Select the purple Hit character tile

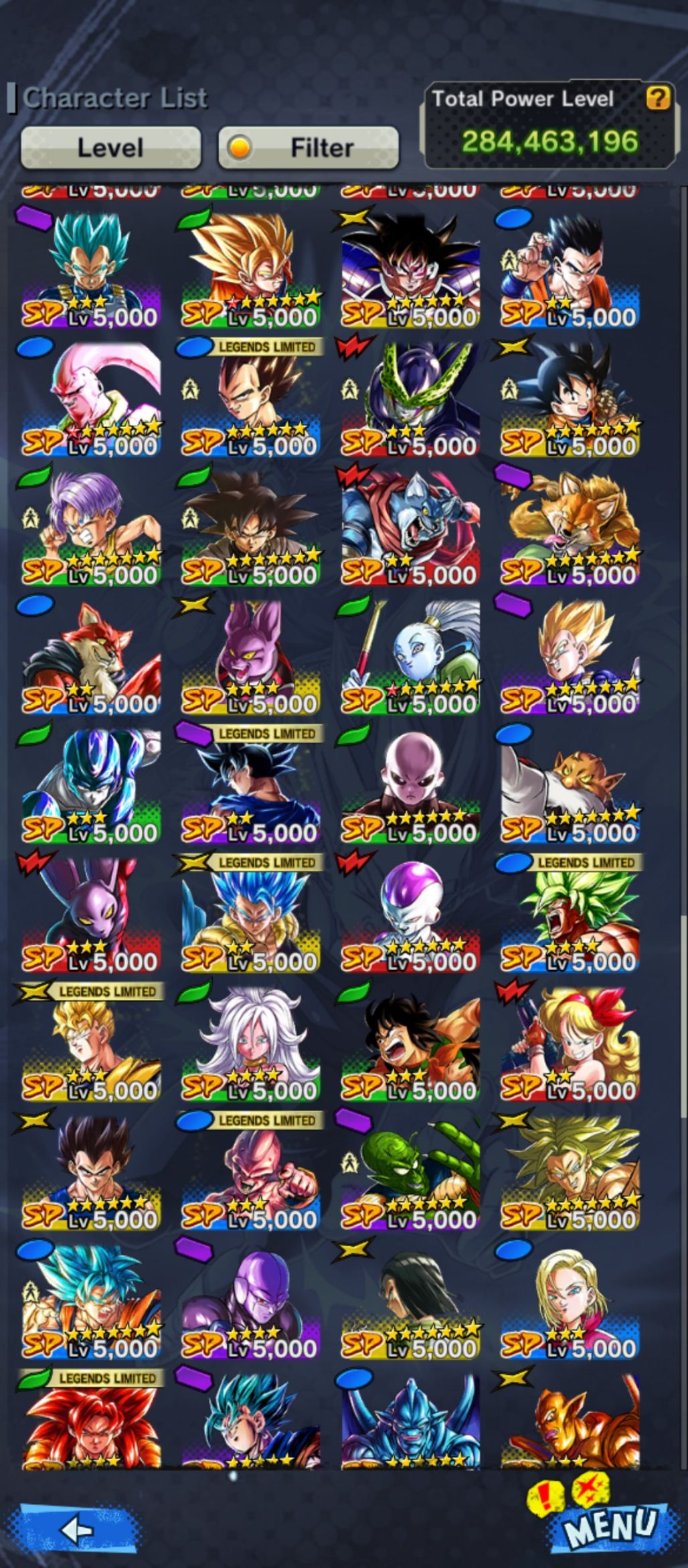[x=251, y=1300]
